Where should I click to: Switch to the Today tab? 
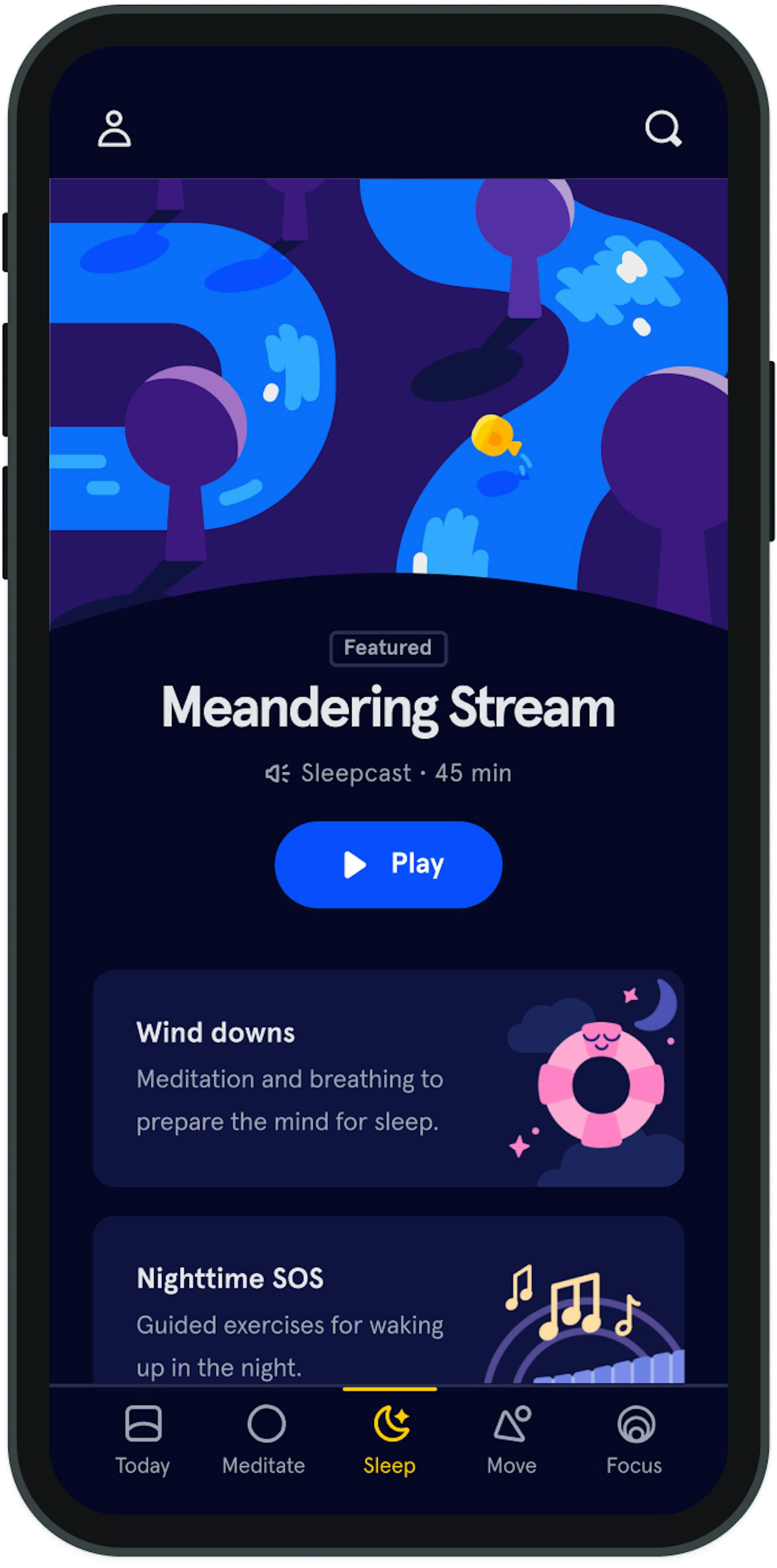point(143,1440)
